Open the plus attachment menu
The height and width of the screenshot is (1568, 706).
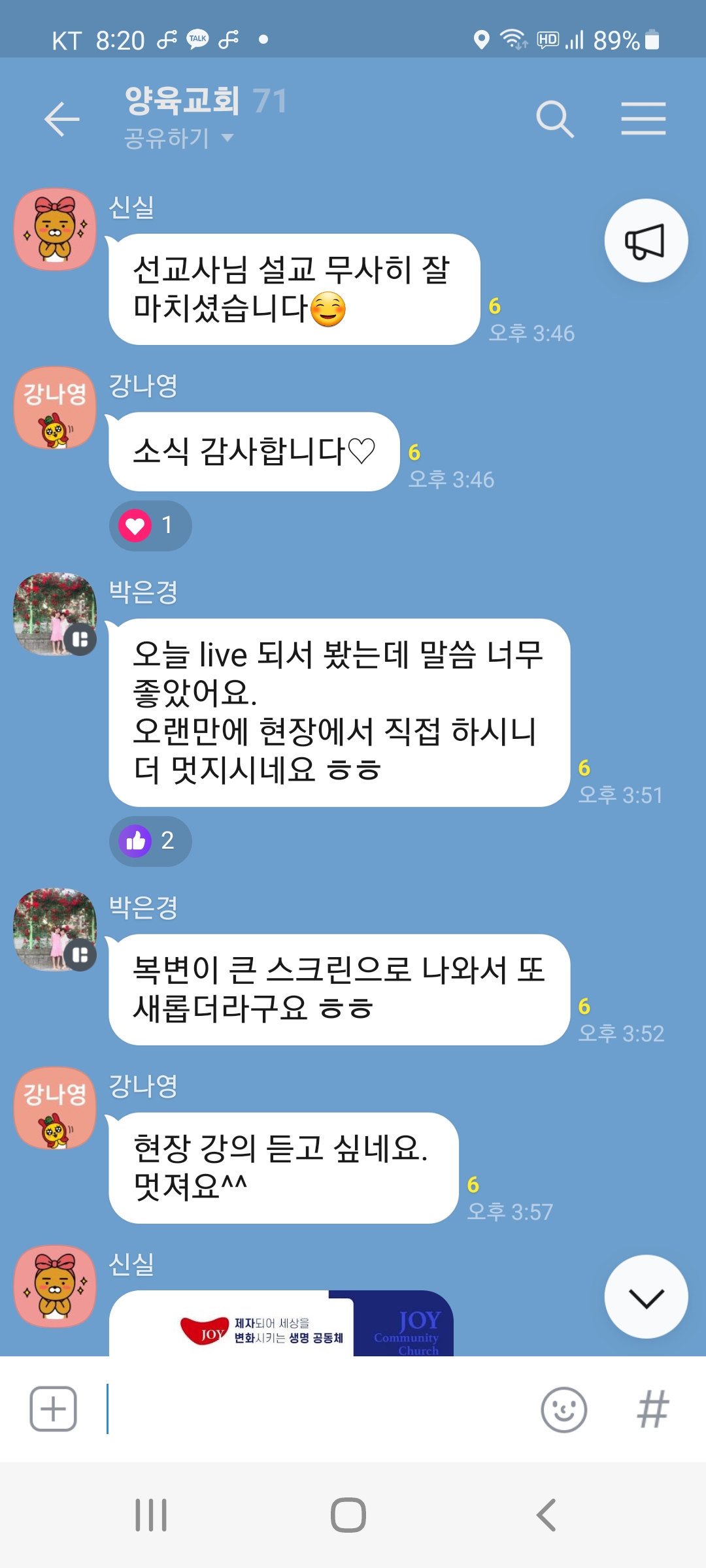[54, 1409]
